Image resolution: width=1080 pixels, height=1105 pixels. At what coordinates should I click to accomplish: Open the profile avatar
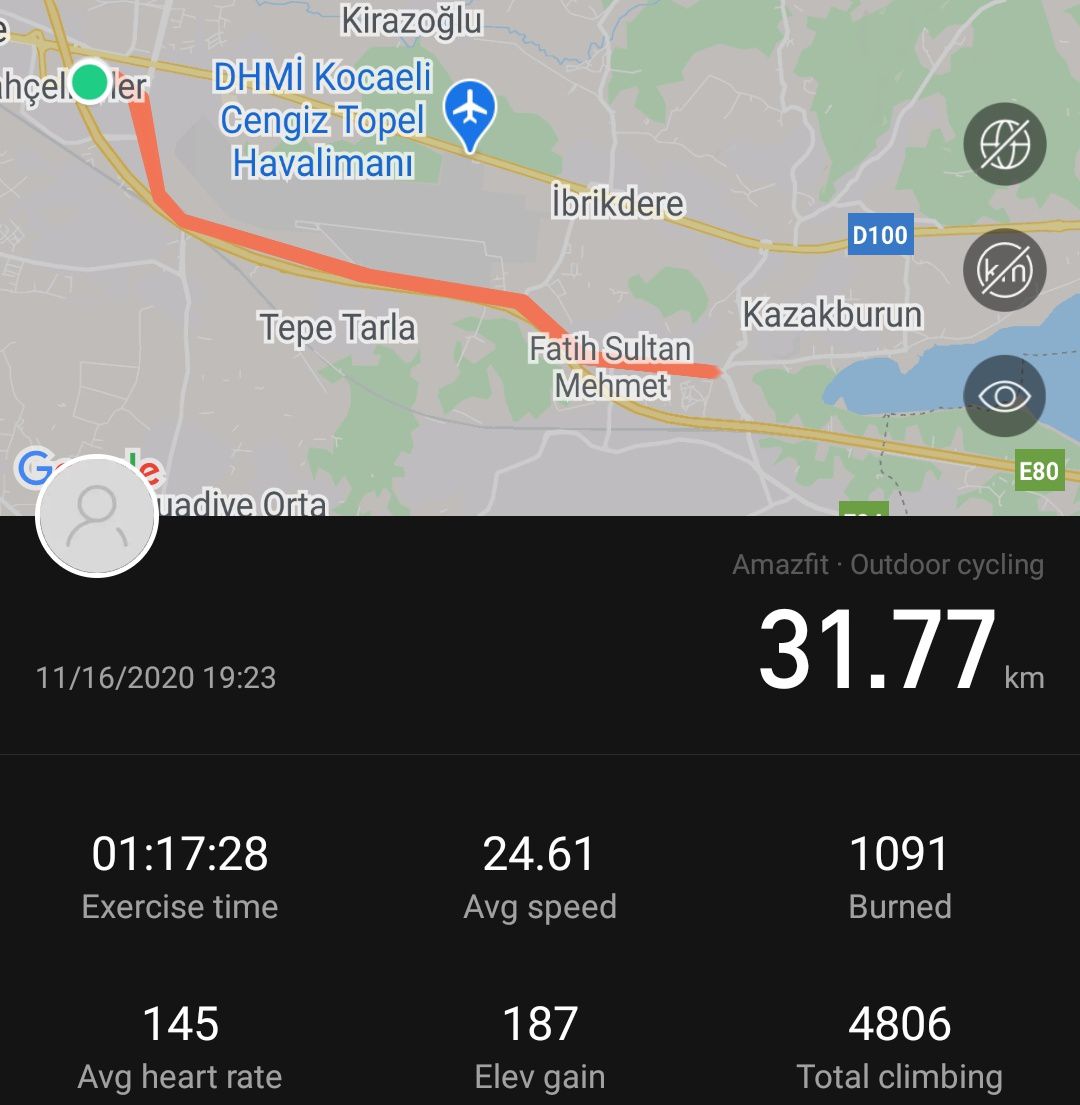tap(97, 517)
